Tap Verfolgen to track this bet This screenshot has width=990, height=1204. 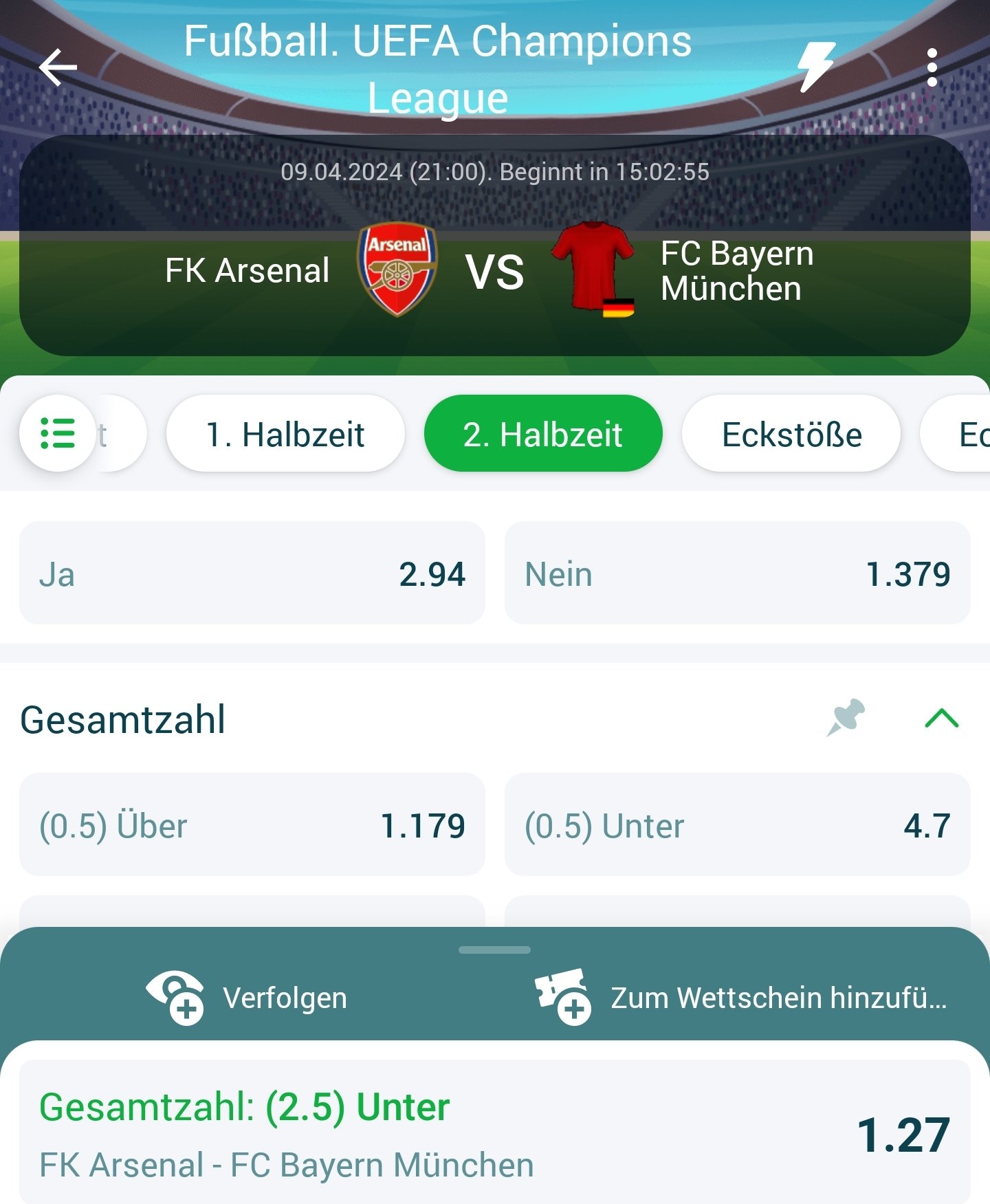247,997
